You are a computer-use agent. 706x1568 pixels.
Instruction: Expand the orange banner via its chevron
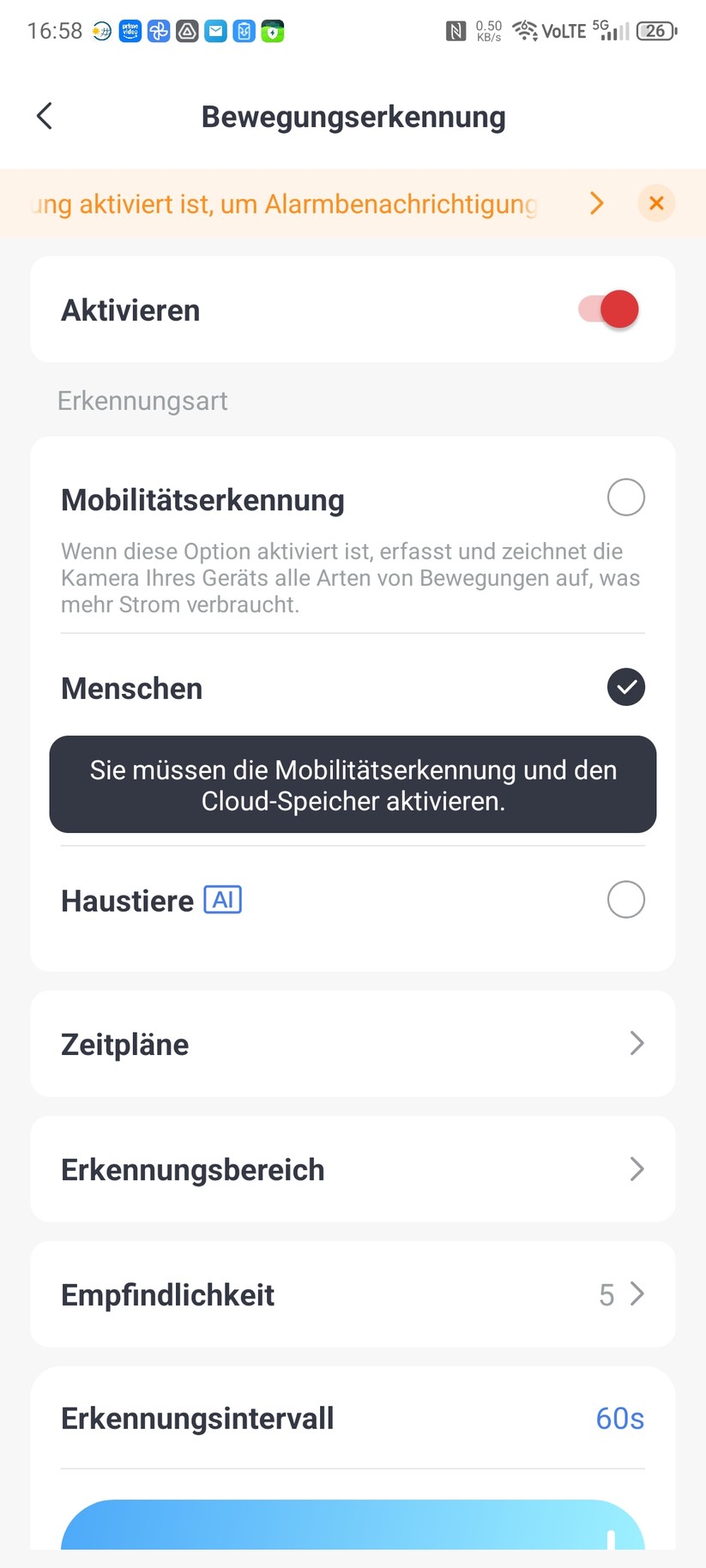[595, 203]
